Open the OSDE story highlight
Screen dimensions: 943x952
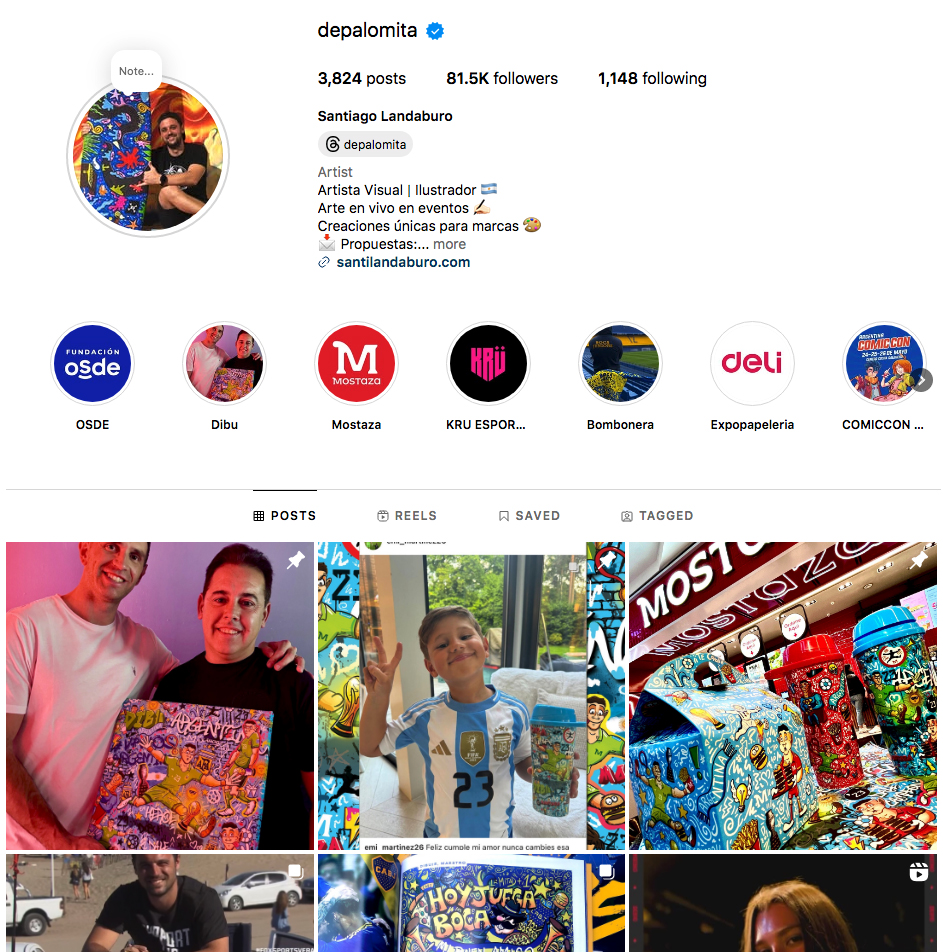click(92, 364)
